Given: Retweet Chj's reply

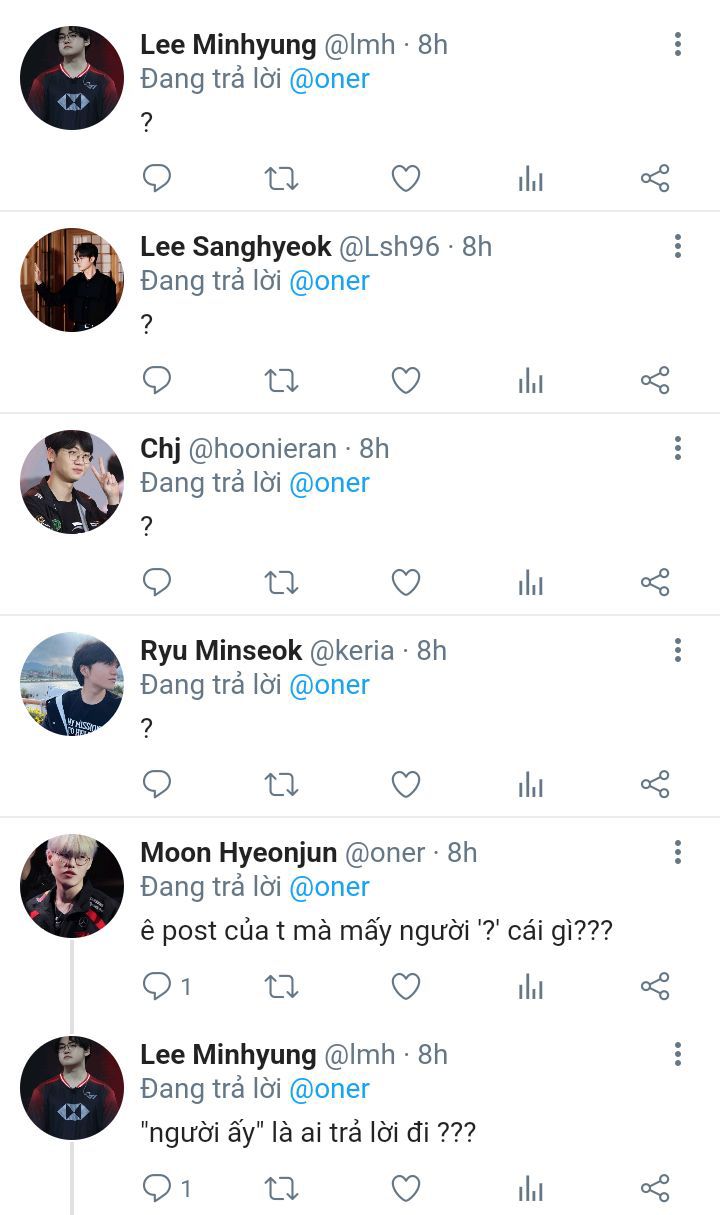Looking at the screenshot, I should click(281, 583).
